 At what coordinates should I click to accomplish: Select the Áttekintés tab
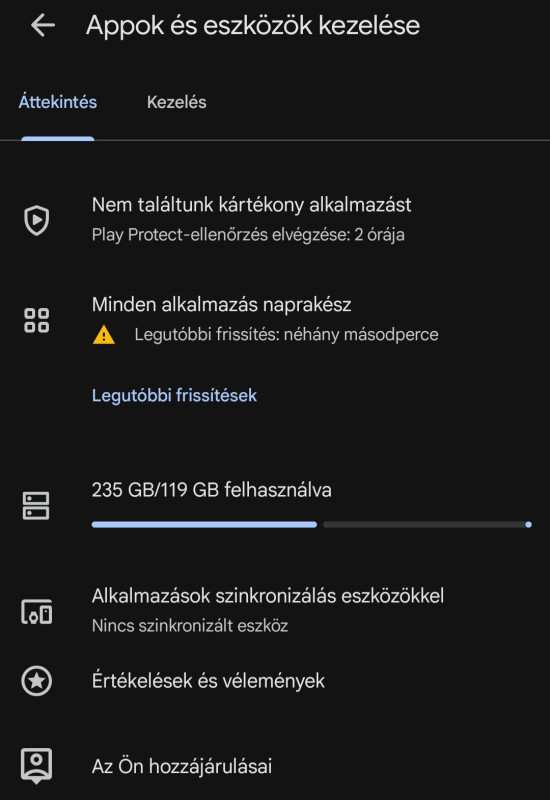coord(58,102)
